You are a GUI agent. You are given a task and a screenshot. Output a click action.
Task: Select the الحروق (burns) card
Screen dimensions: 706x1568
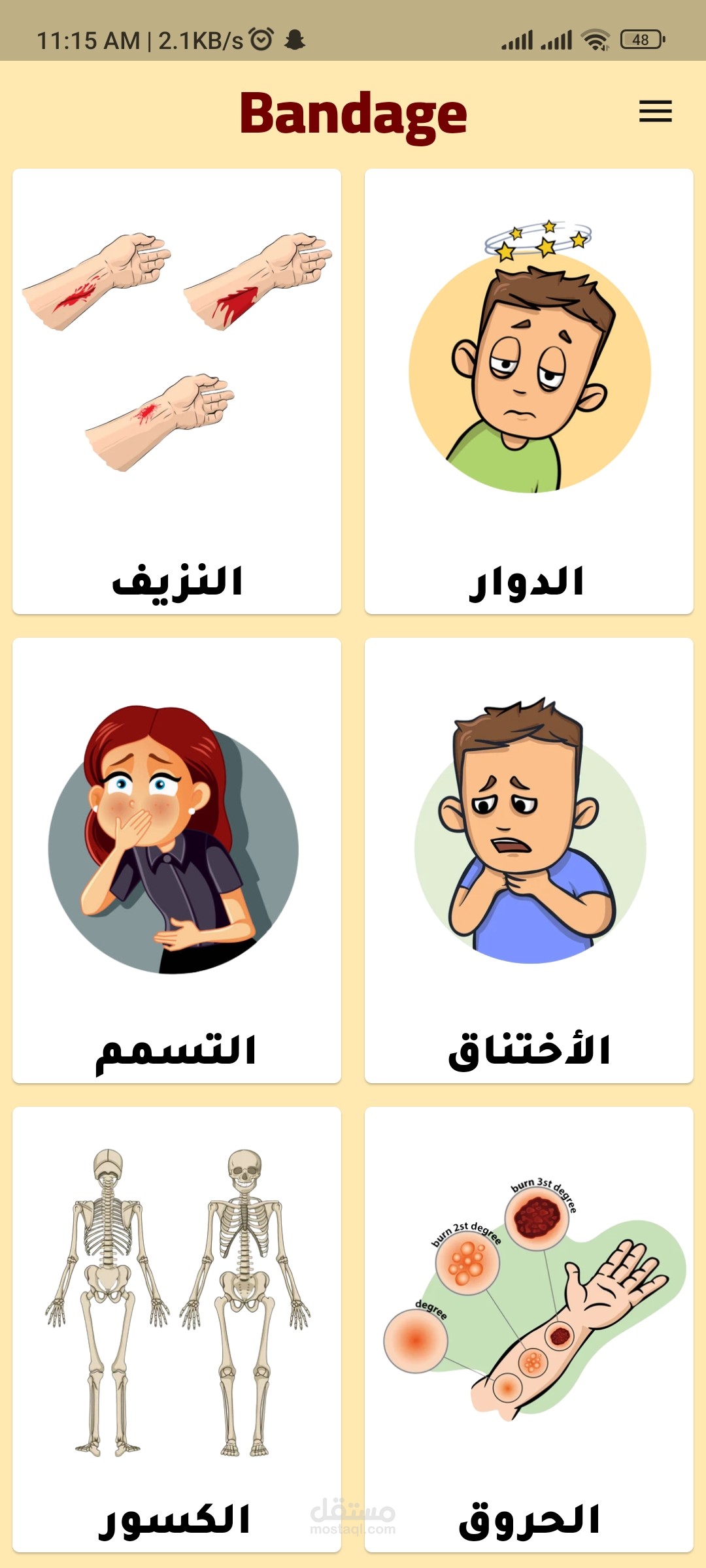(529, 1329)
